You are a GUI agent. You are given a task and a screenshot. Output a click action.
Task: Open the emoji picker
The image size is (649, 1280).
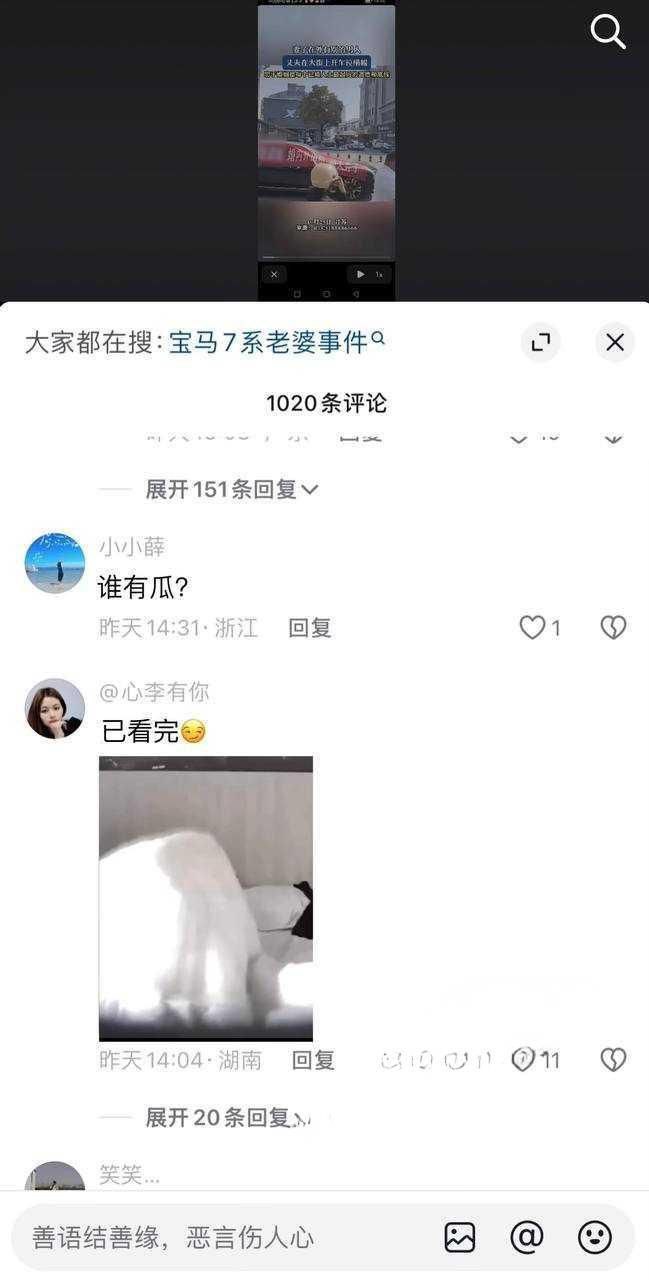click(595, 1238)
